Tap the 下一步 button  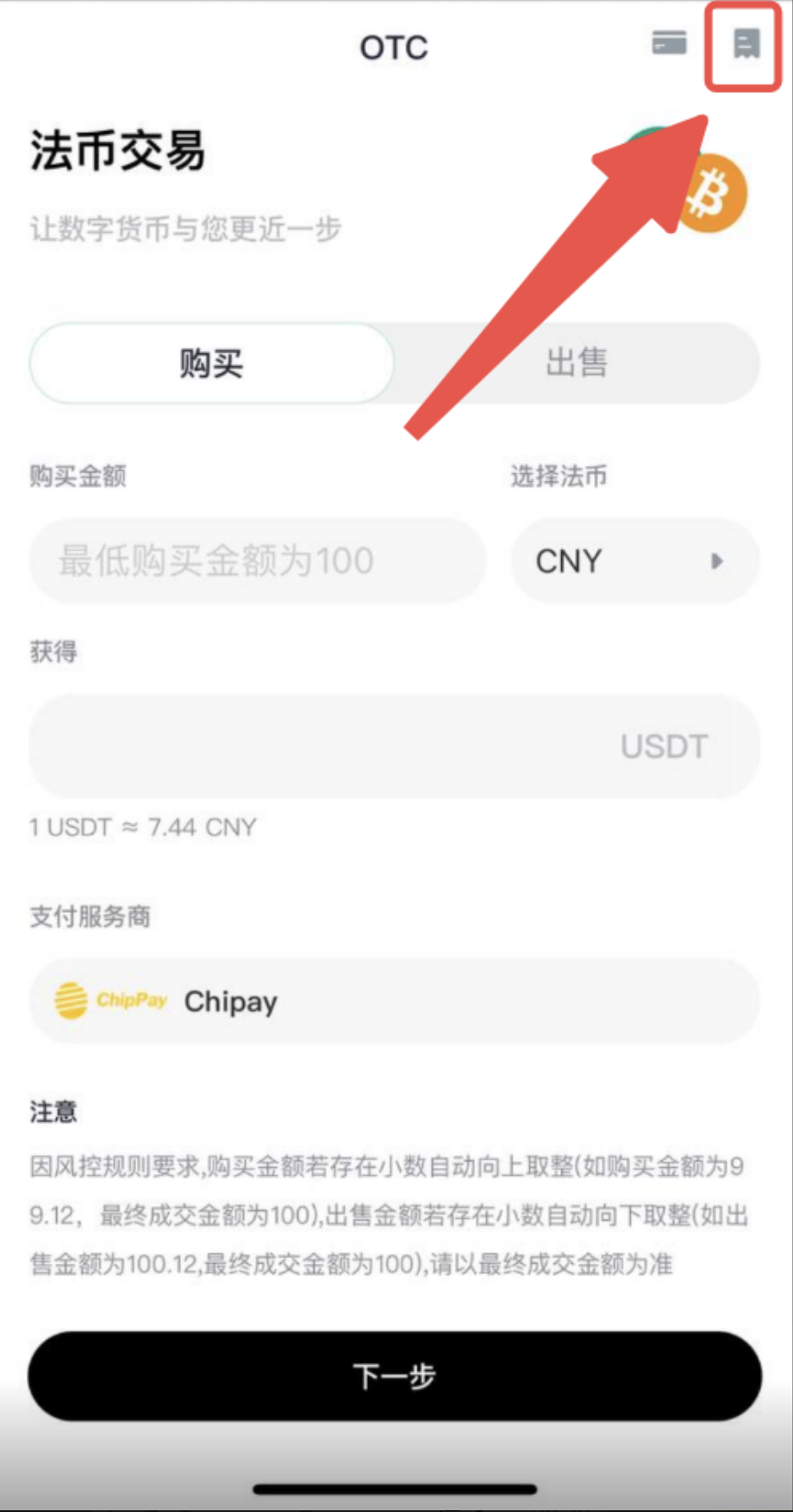point(395,1376)
